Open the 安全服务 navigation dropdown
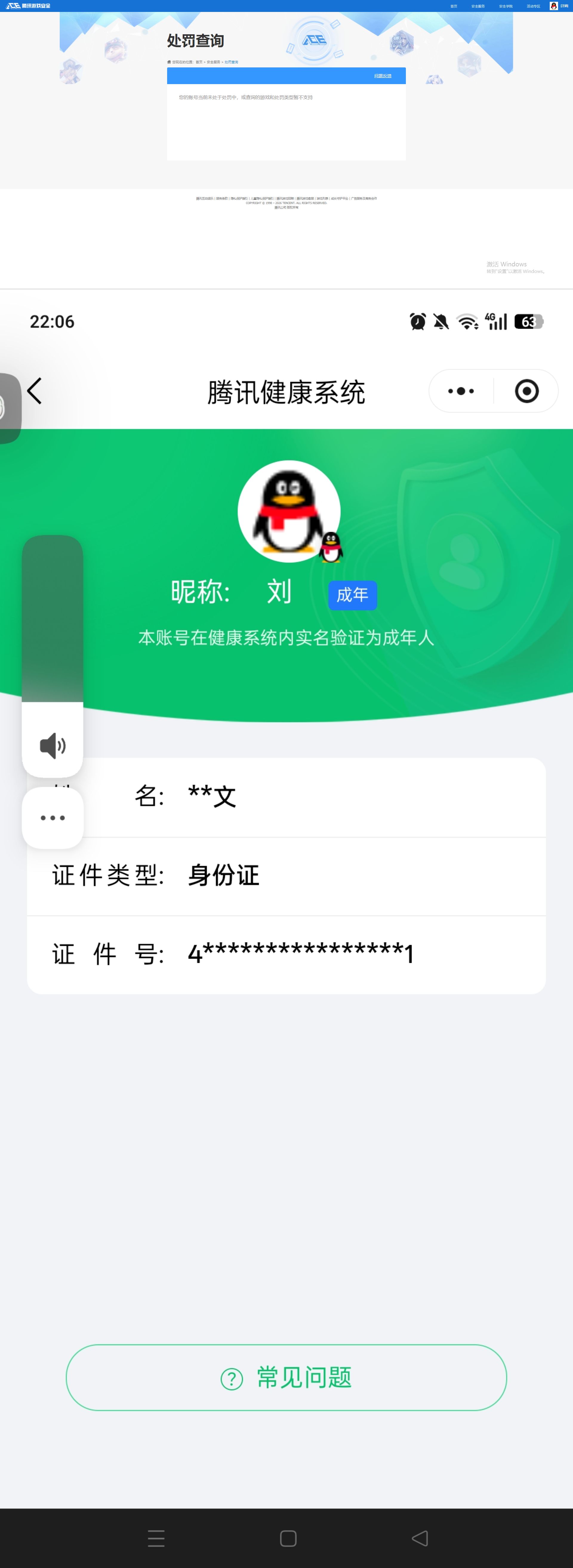 (x=479, y=5)
